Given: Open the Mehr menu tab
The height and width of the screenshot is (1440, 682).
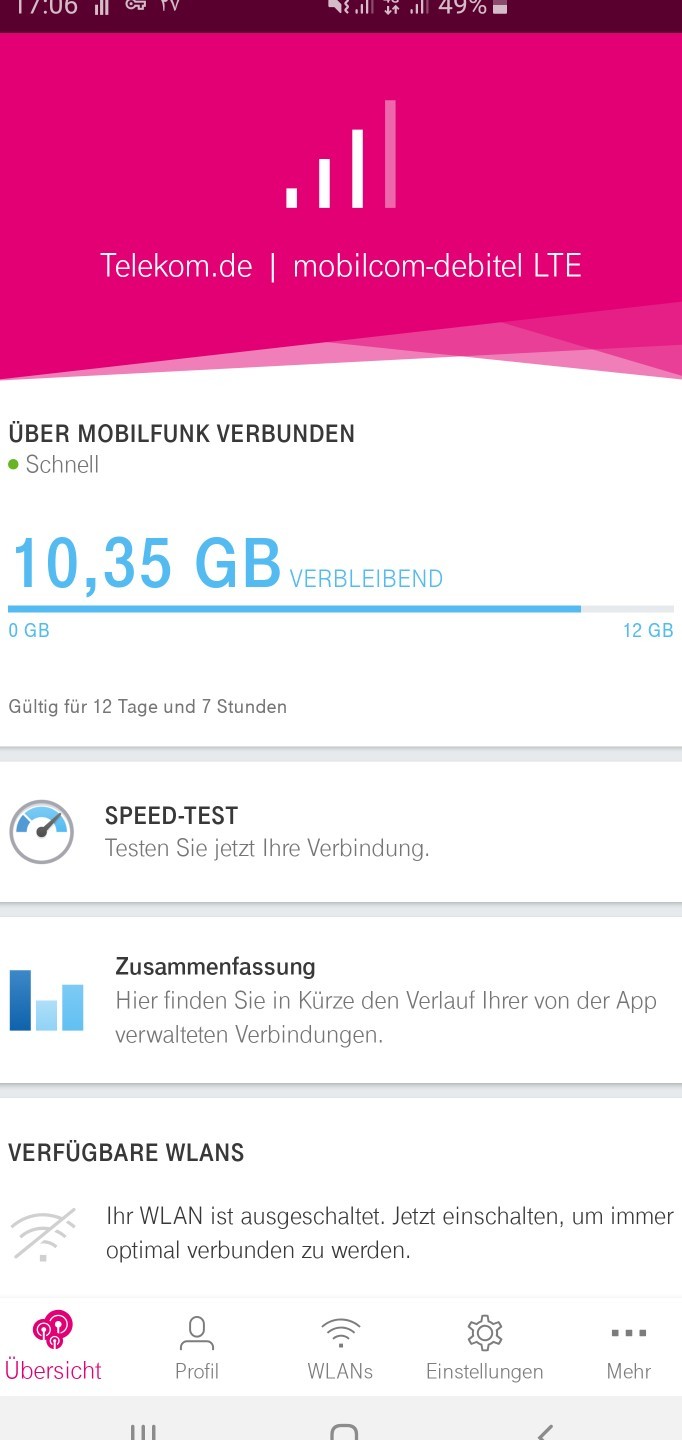Looking at the screenshot, I should [x=628, y=1347].
